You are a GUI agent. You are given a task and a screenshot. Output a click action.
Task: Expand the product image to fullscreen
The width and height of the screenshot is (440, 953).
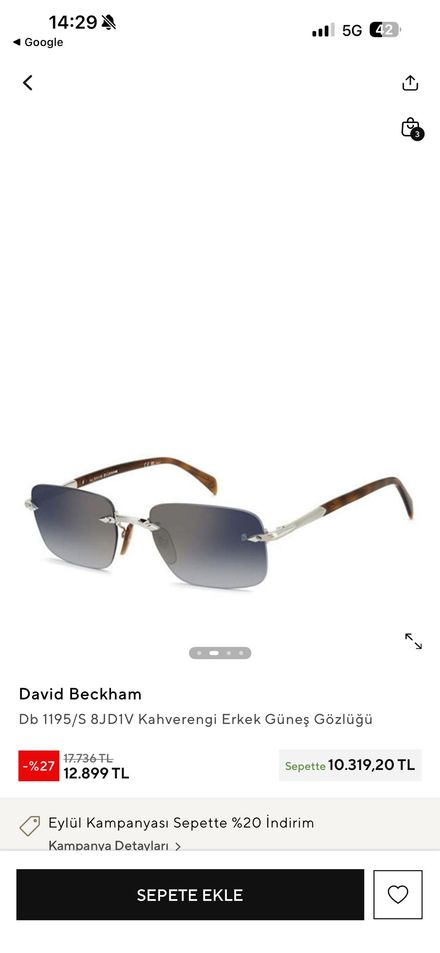tap(413, 641)
